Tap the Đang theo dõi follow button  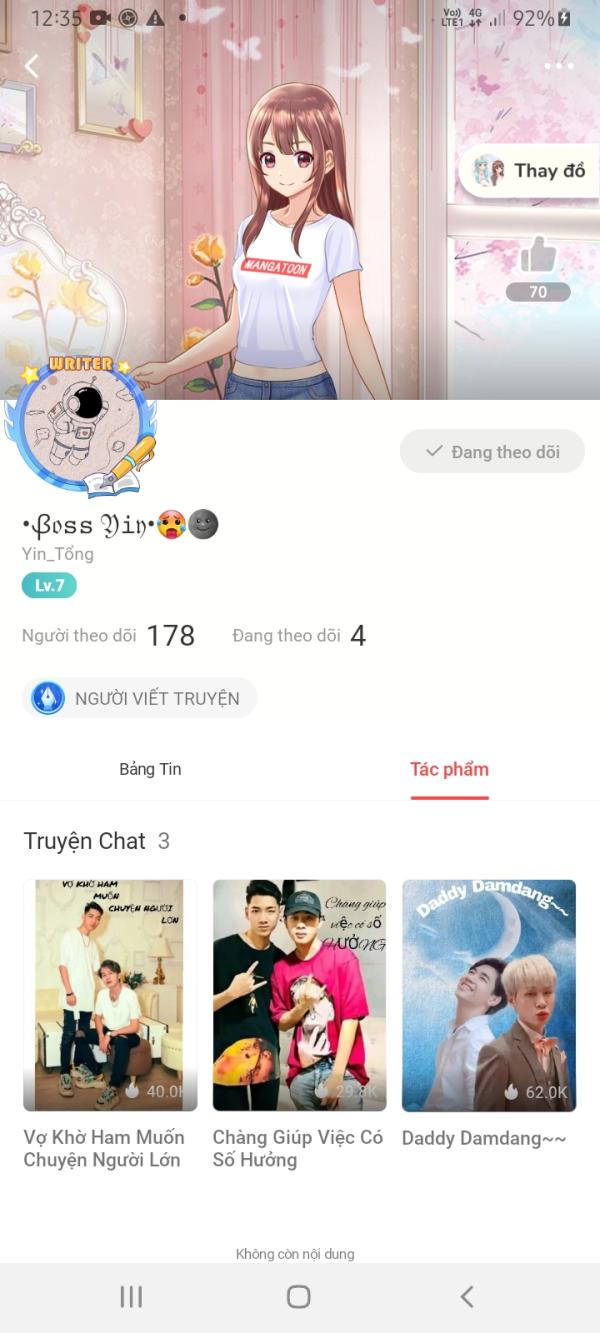point(492,452)
